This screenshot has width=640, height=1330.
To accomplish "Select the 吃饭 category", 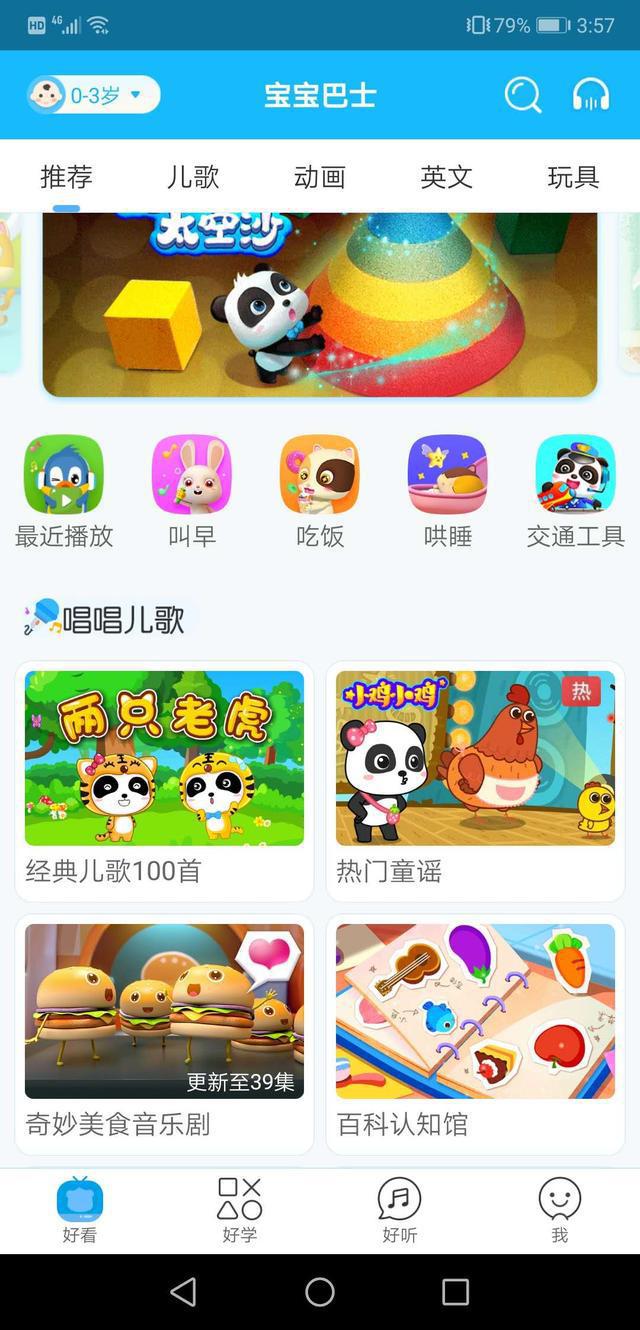I will [320, 490].
